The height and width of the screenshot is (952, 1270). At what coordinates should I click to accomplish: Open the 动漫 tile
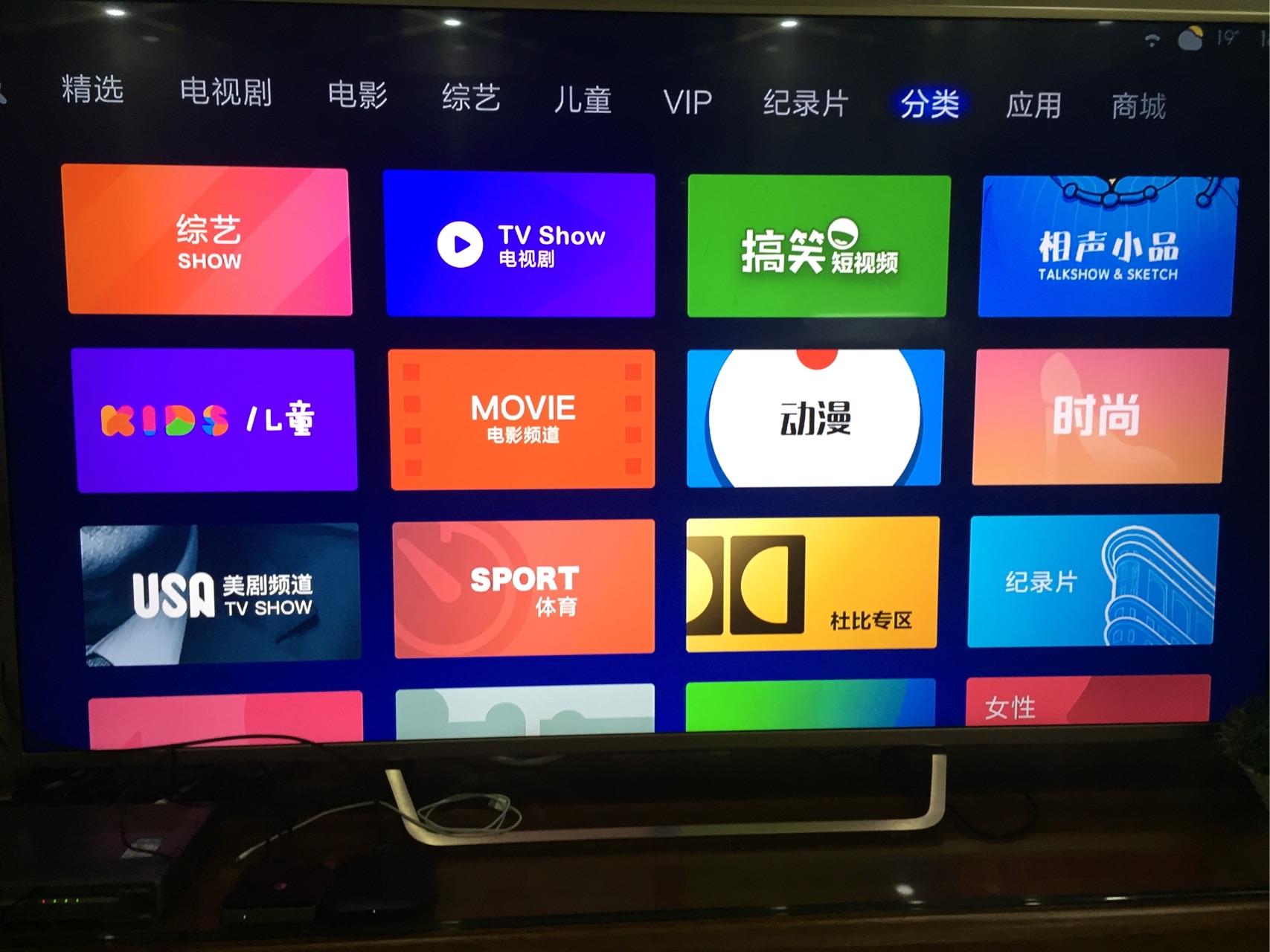(x=815, y=419)
